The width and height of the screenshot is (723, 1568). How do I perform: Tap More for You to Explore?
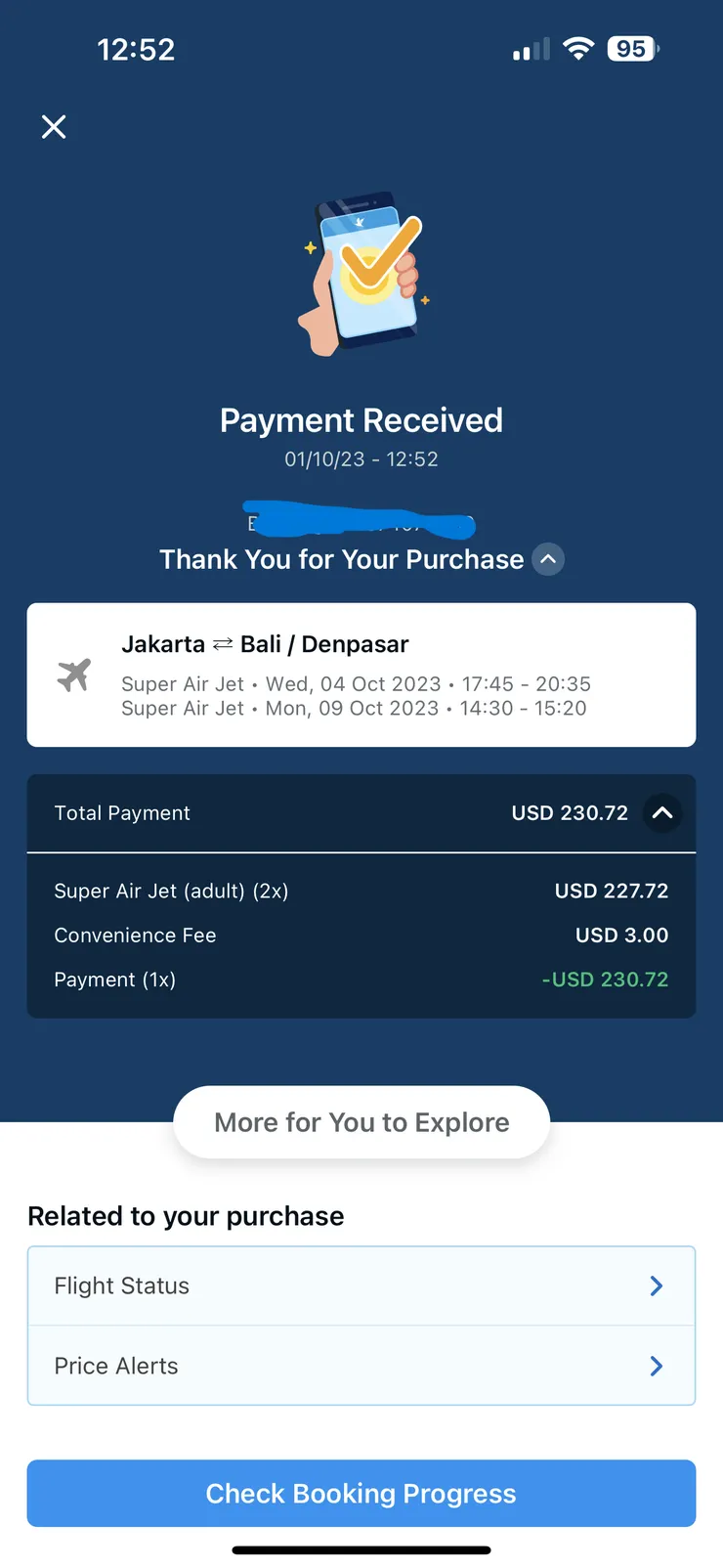coord(361,1122)
